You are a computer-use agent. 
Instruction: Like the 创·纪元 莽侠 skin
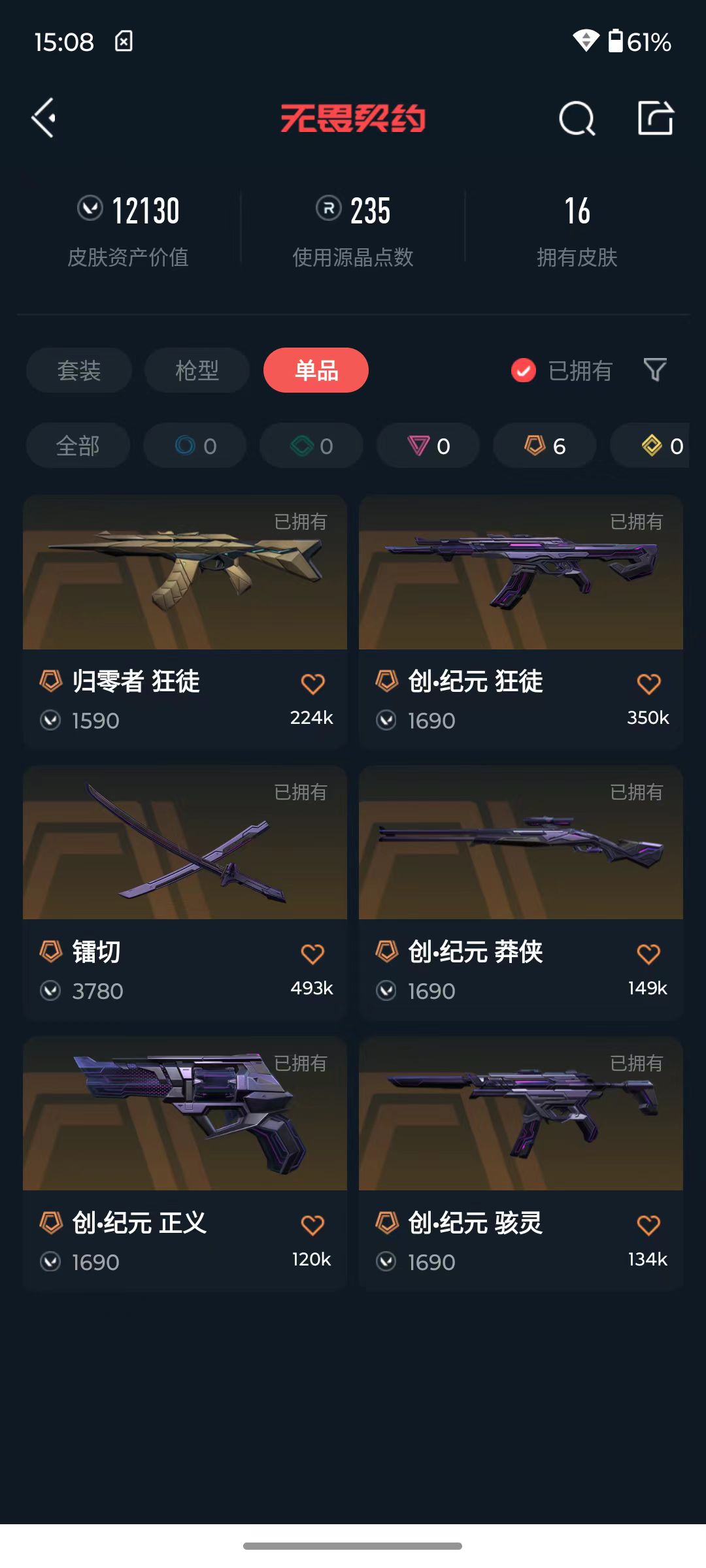click(648, 955)
